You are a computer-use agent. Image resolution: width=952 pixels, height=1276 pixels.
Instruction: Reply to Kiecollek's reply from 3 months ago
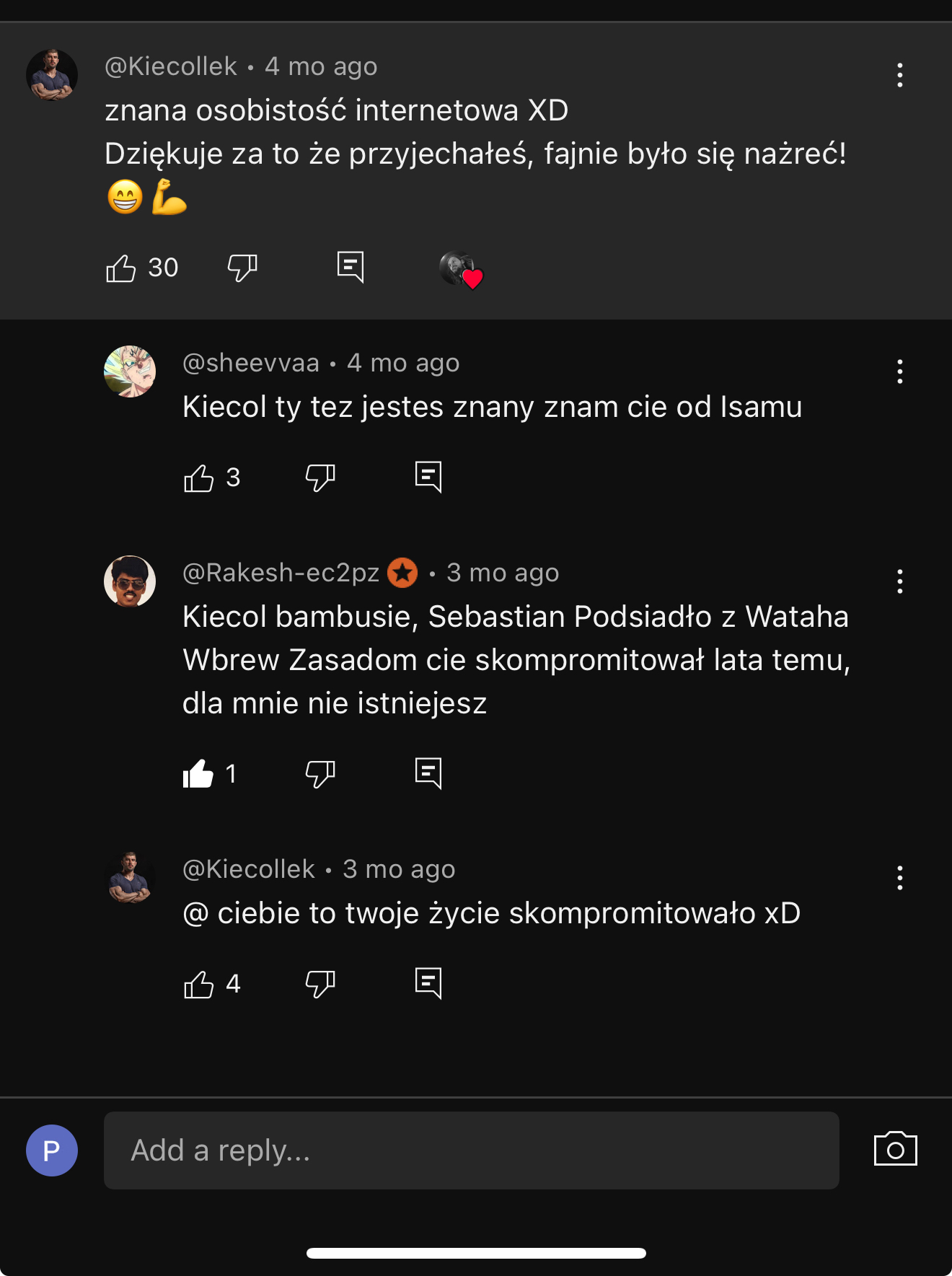coord(428,984)
